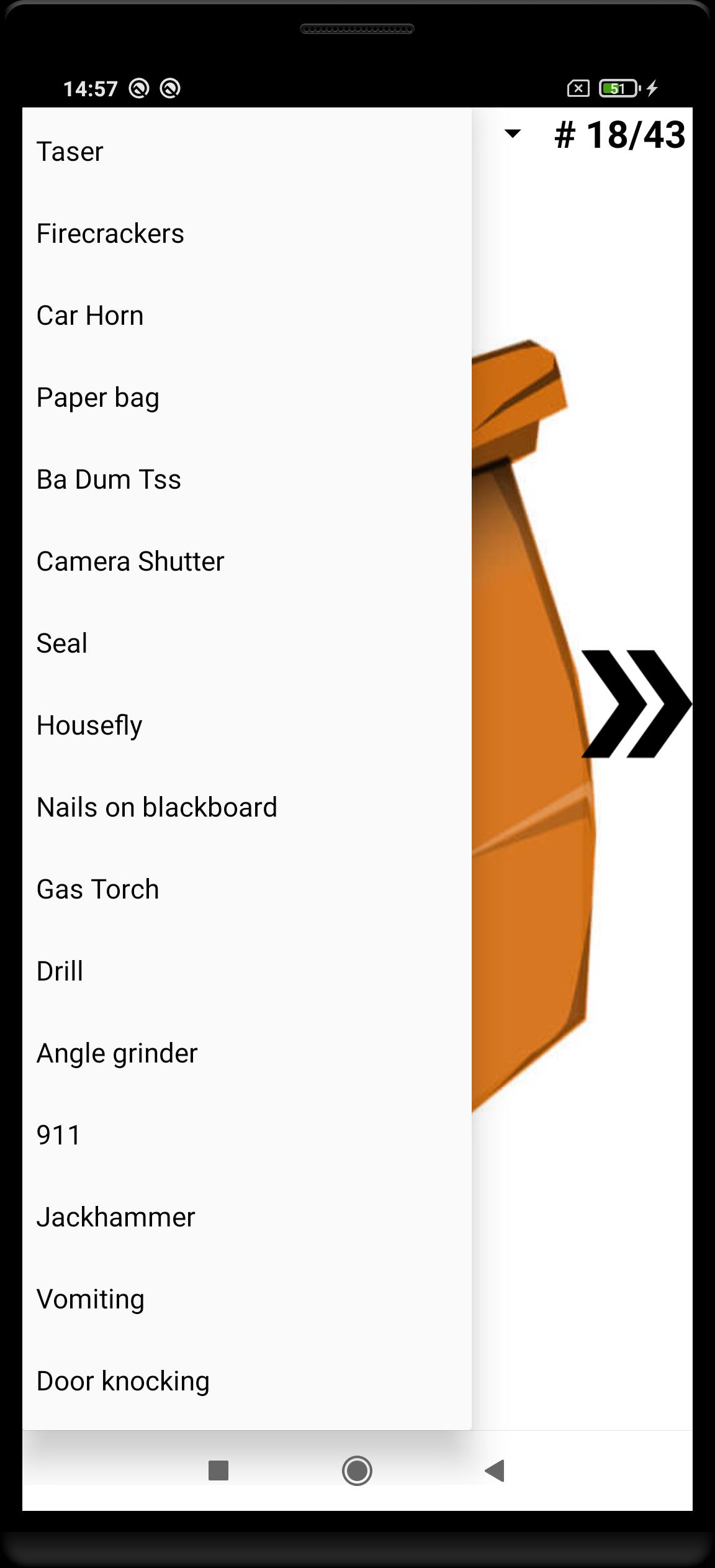Choose Housefly from the list
Viewport: 715px width, 1568px height.
246,725
